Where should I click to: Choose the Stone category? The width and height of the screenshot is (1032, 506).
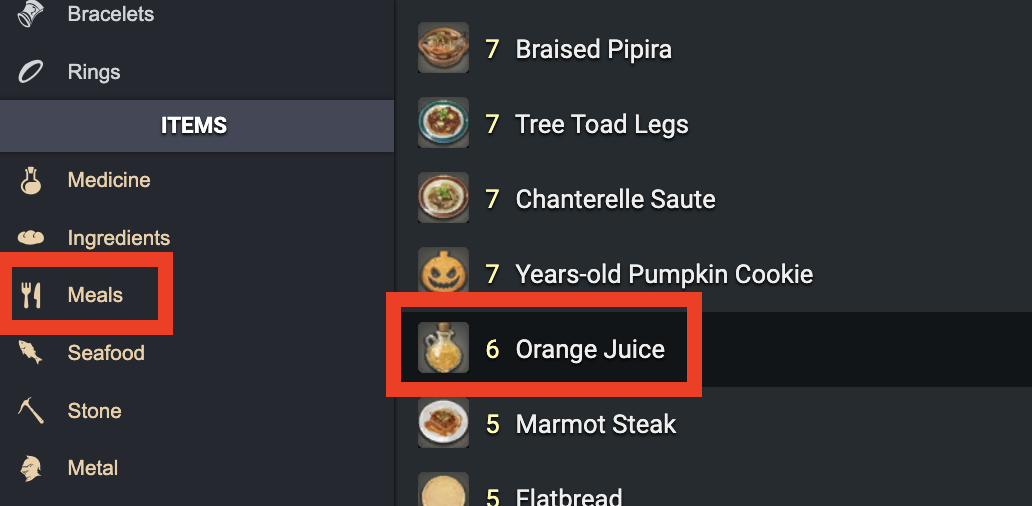(x=94, y=411)
